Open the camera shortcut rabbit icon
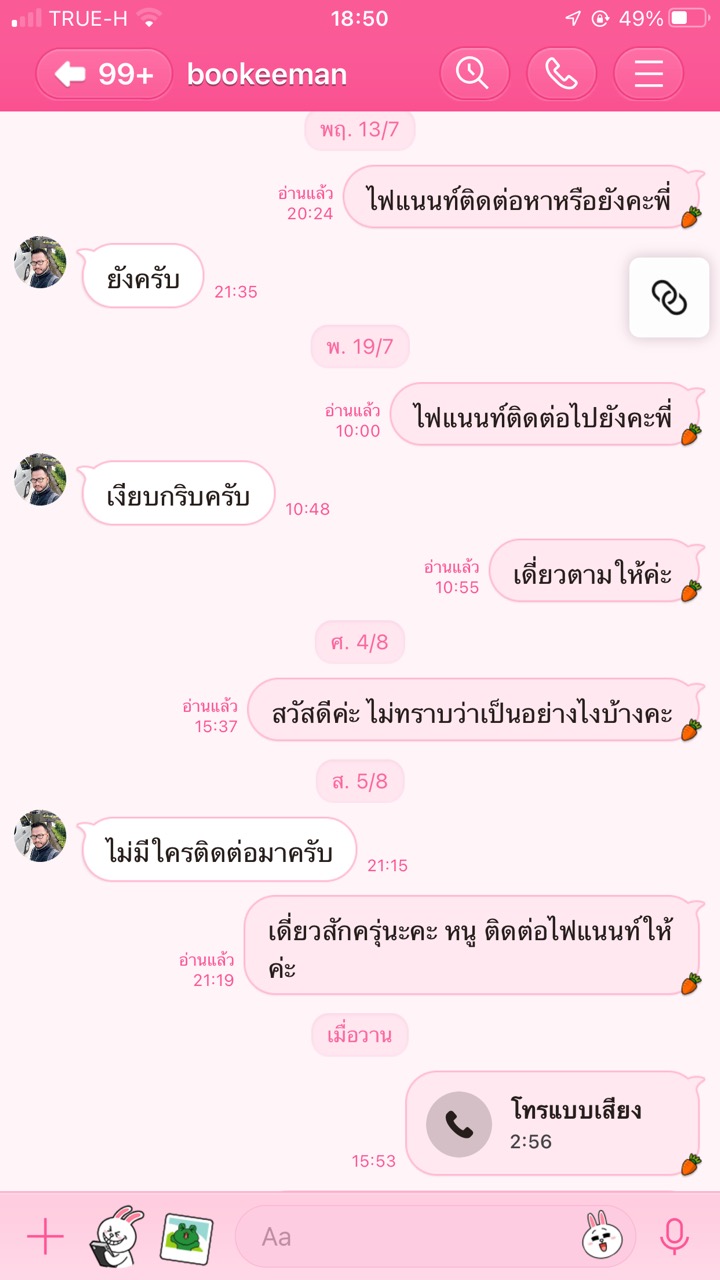The image size is (720, 1280). pyautogui.click(x=116, y=1238)
